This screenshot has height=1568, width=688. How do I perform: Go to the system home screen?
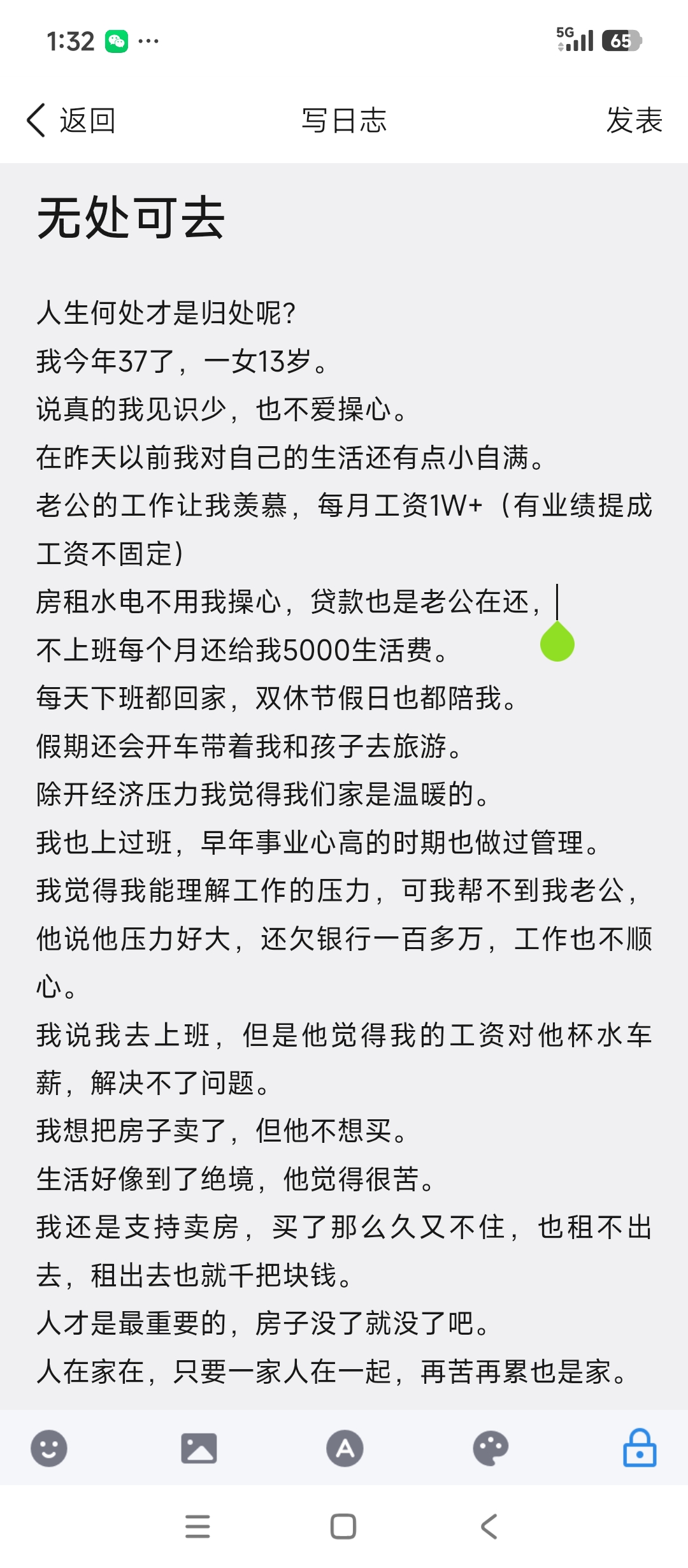pos(343,1527)
